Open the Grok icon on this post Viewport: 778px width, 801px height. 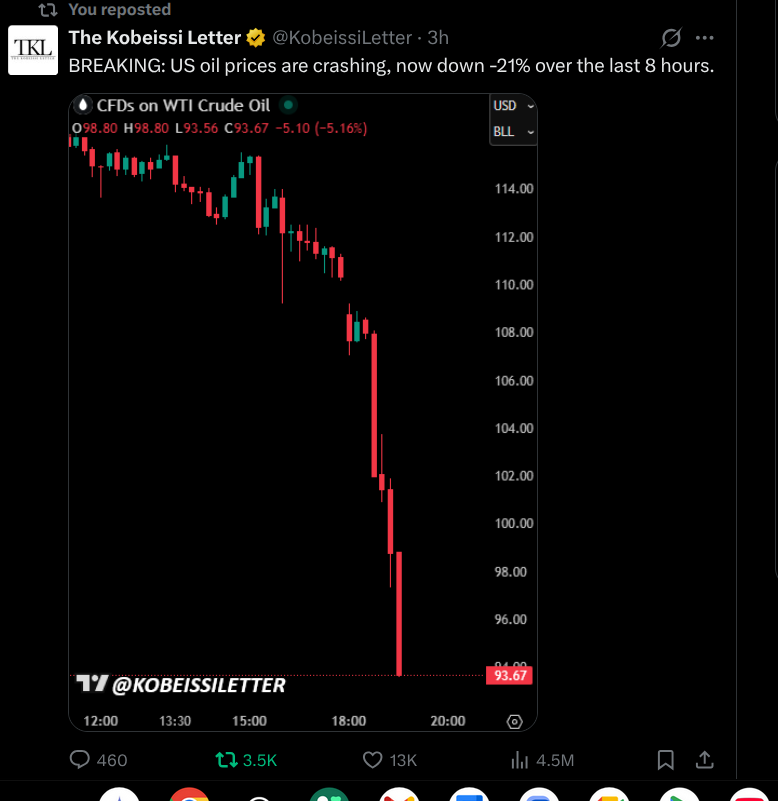coord(672,38)
